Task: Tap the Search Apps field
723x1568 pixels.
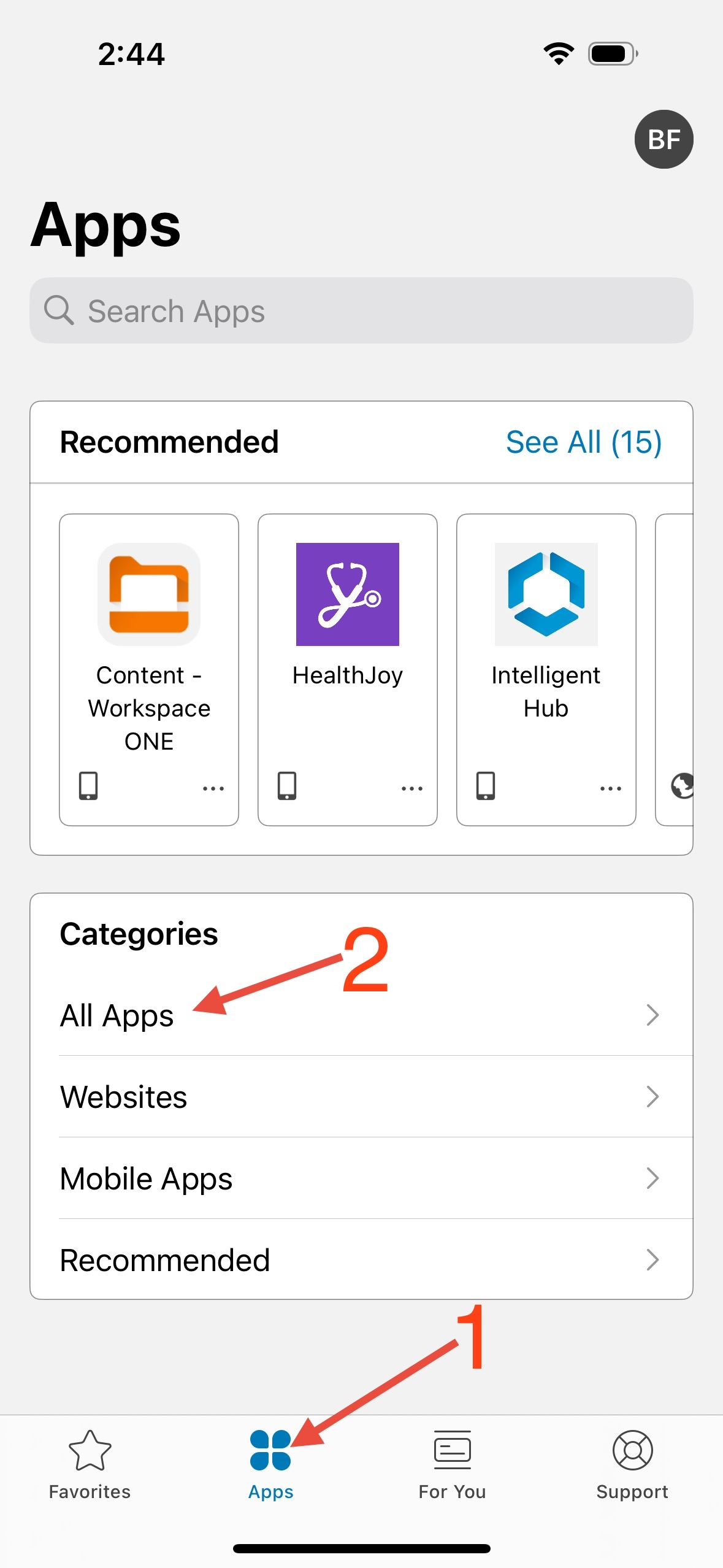Action: (x=361, y=310)
